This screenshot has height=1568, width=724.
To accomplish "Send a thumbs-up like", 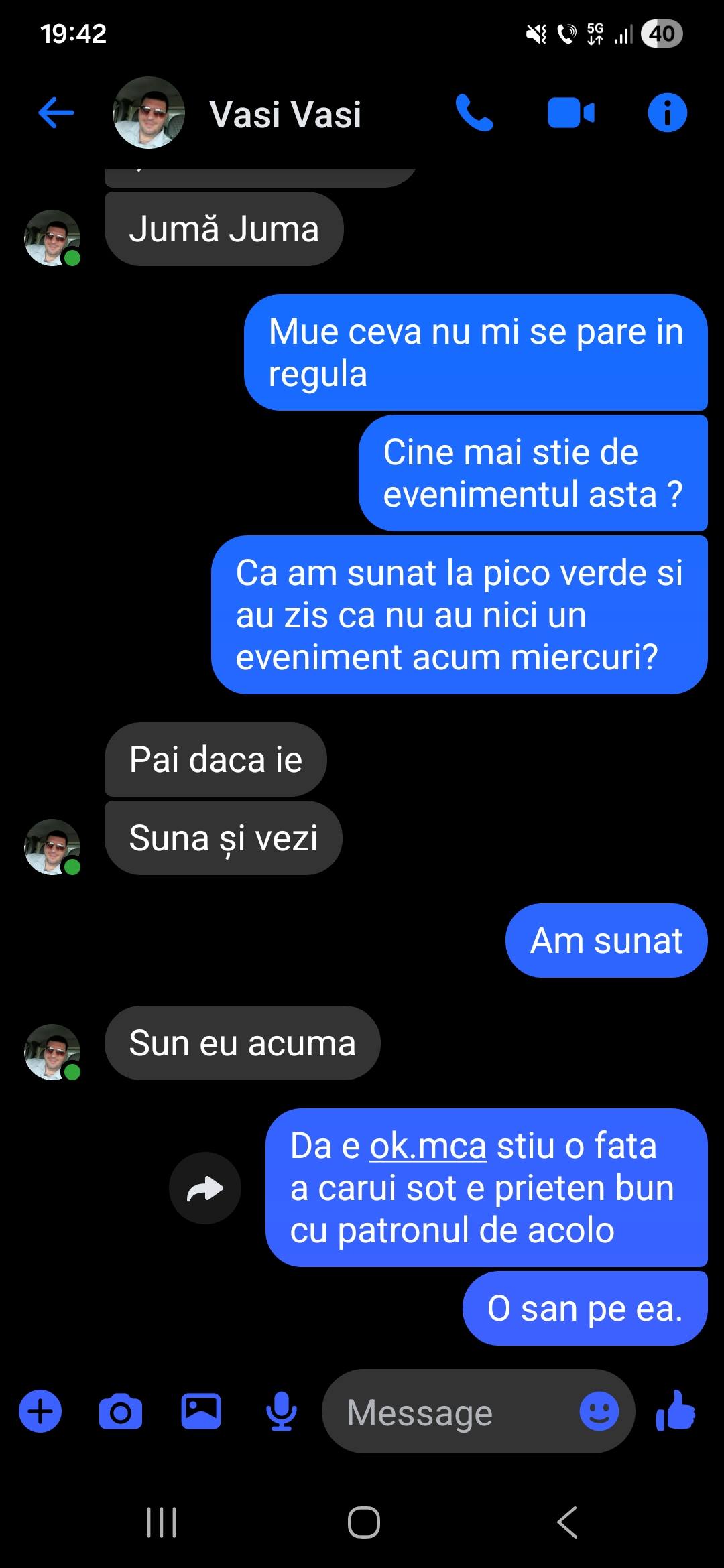I will click(676, 1411).
